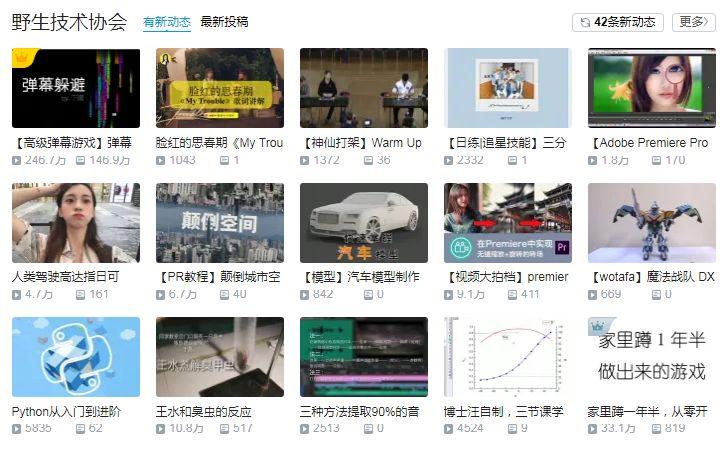This screenshot has width=726, height=454.
Task: Play the 神仙打架 Warm Up video
Action: coord(364,88)
